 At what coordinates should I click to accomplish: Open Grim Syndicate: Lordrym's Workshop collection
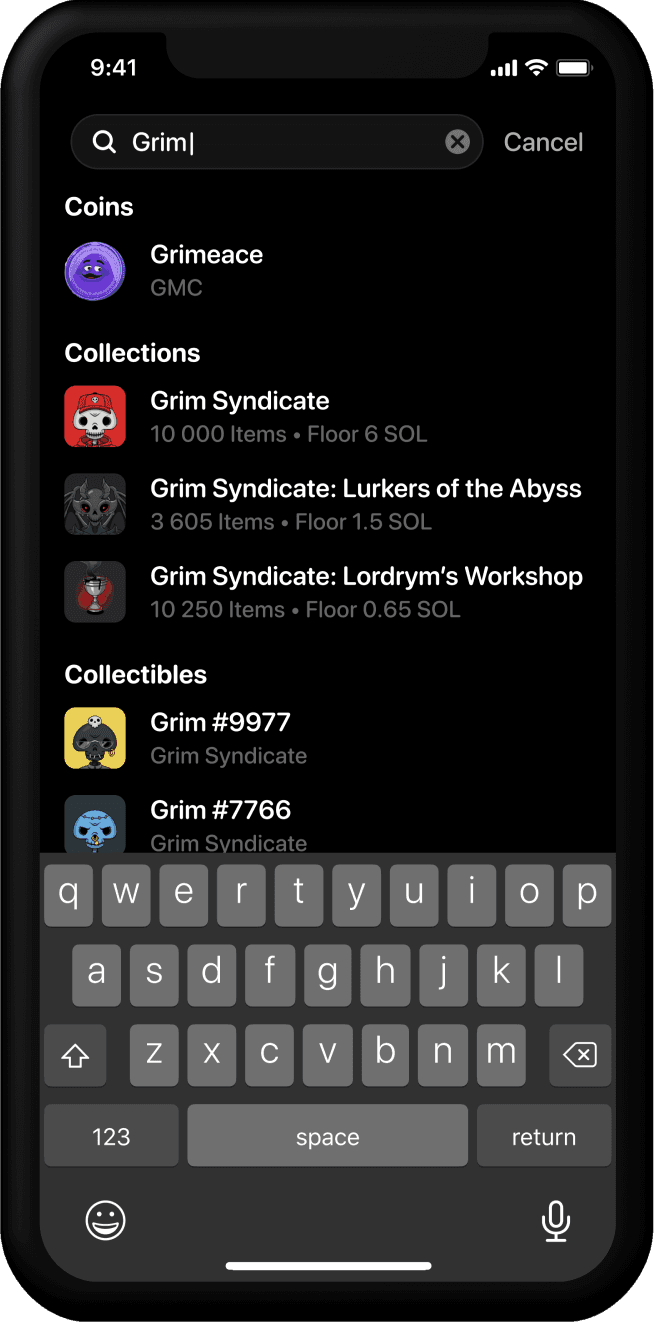point(366,592)
